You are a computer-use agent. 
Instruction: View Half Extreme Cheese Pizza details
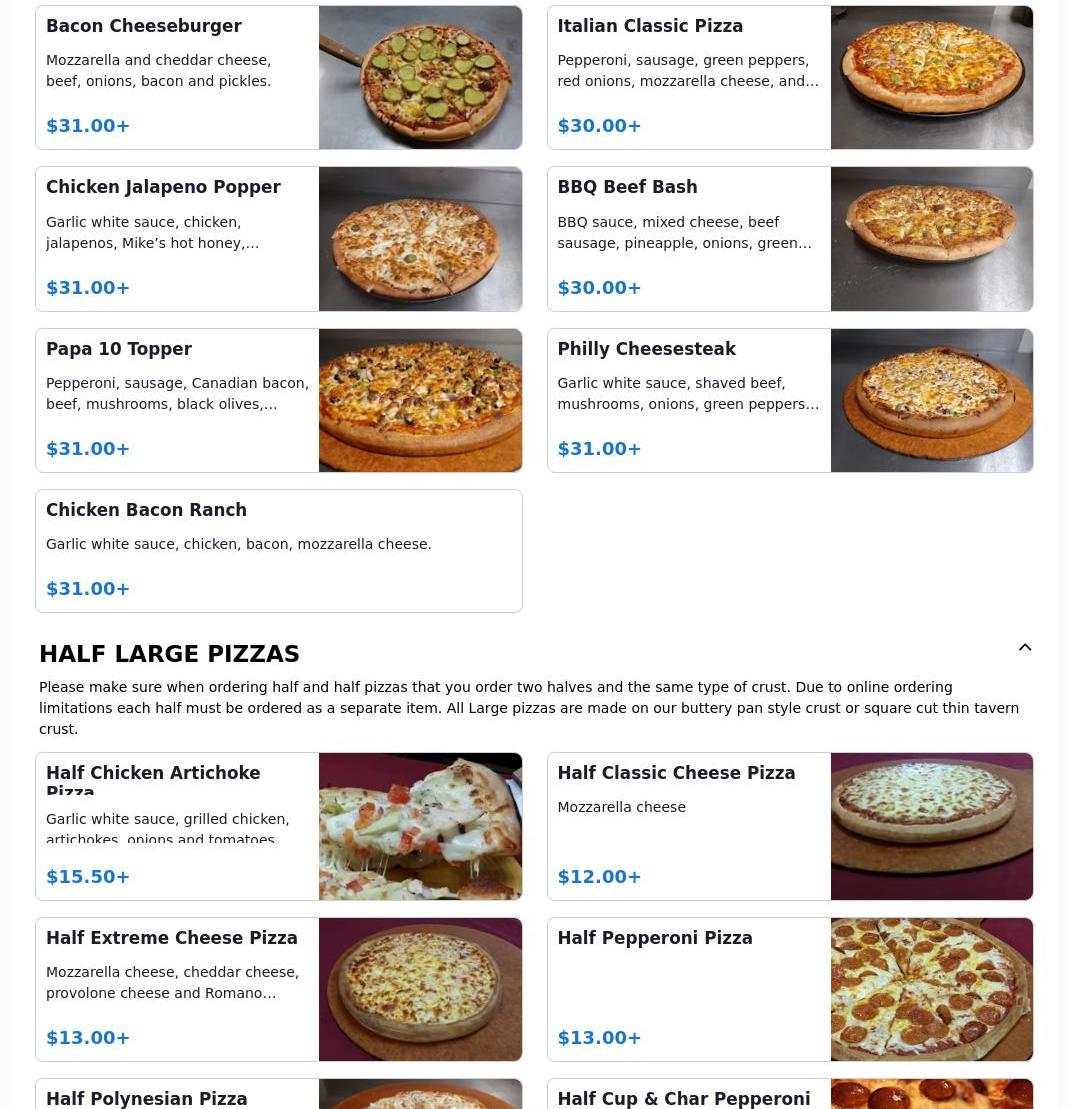(278, 989)
